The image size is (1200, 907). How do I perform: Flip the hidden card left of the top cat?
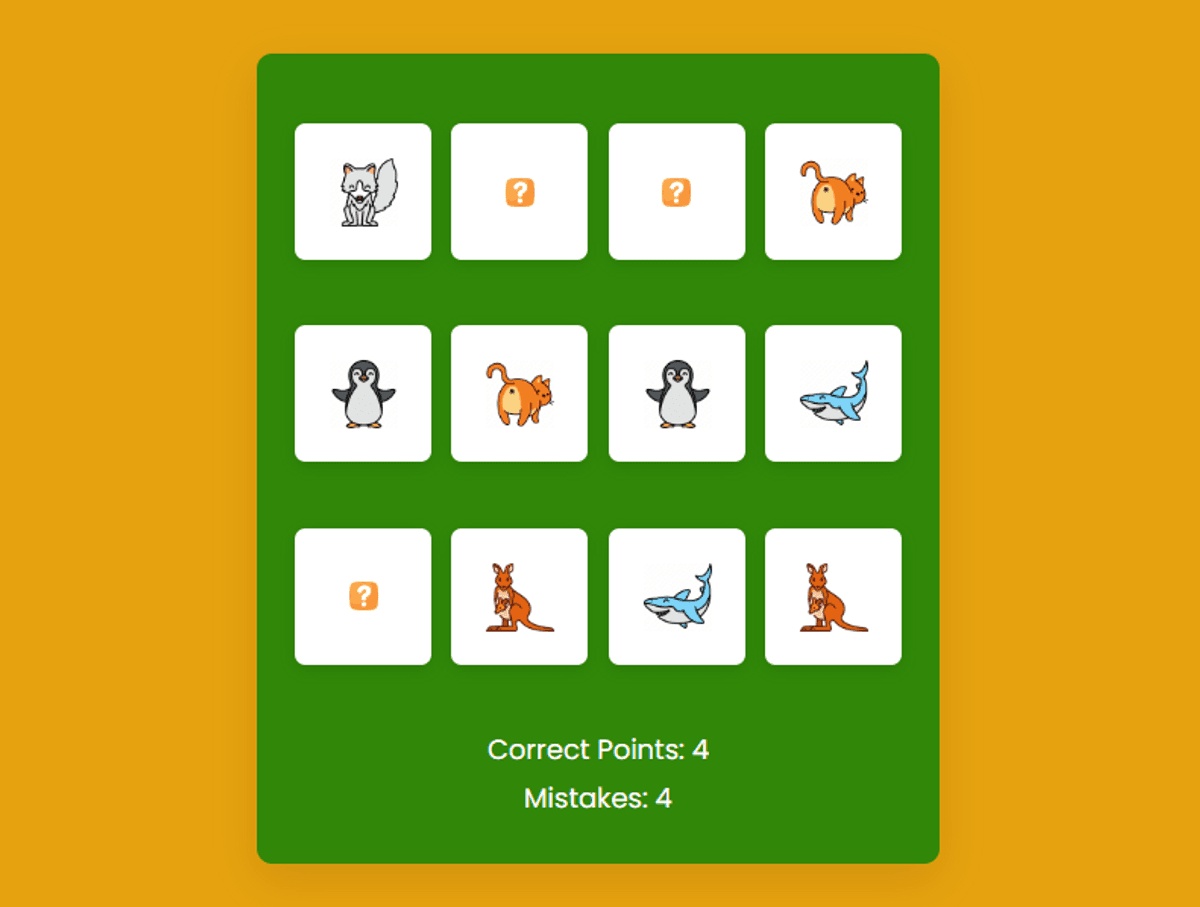[676, 192]
